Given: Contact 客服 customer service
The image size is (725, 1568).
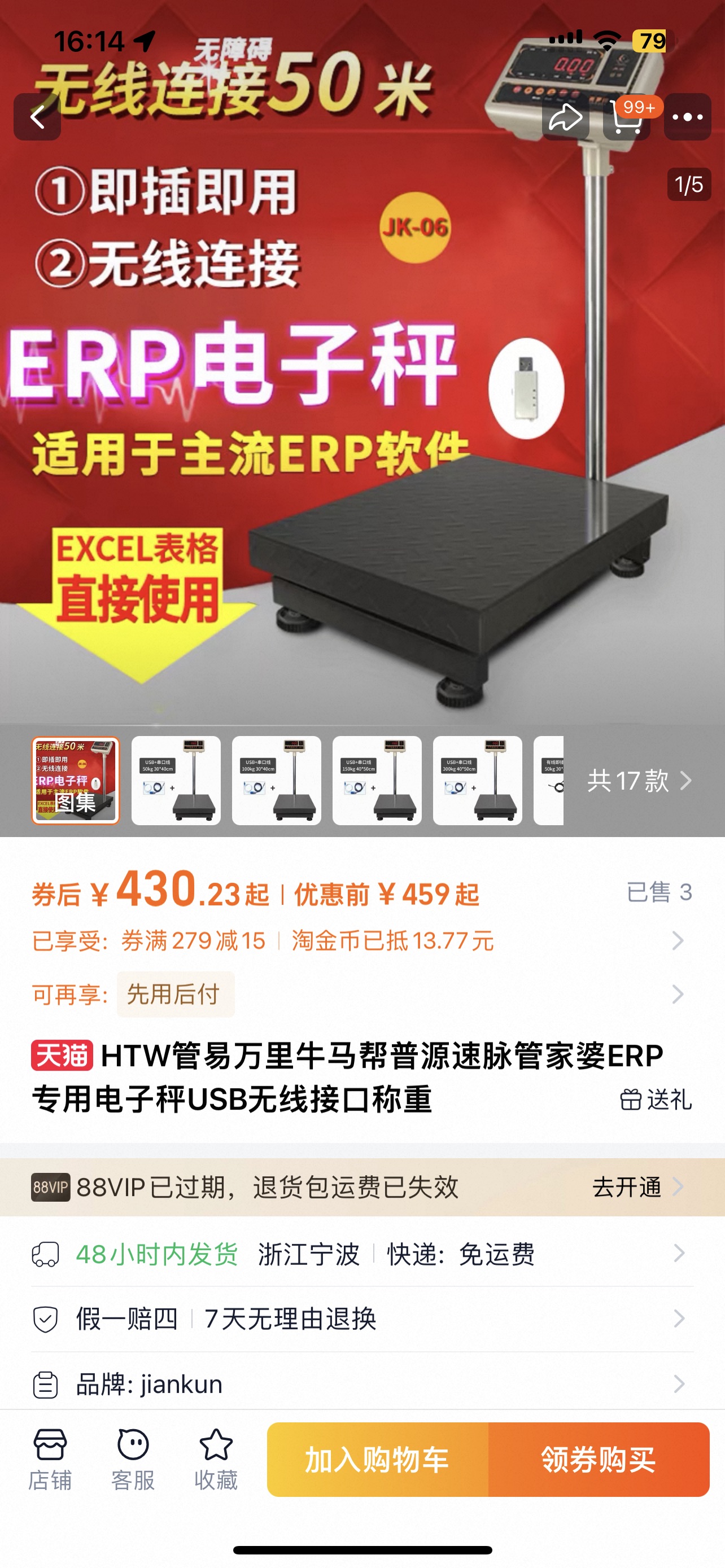Looking at the screenshot, I should (133, 1459).
